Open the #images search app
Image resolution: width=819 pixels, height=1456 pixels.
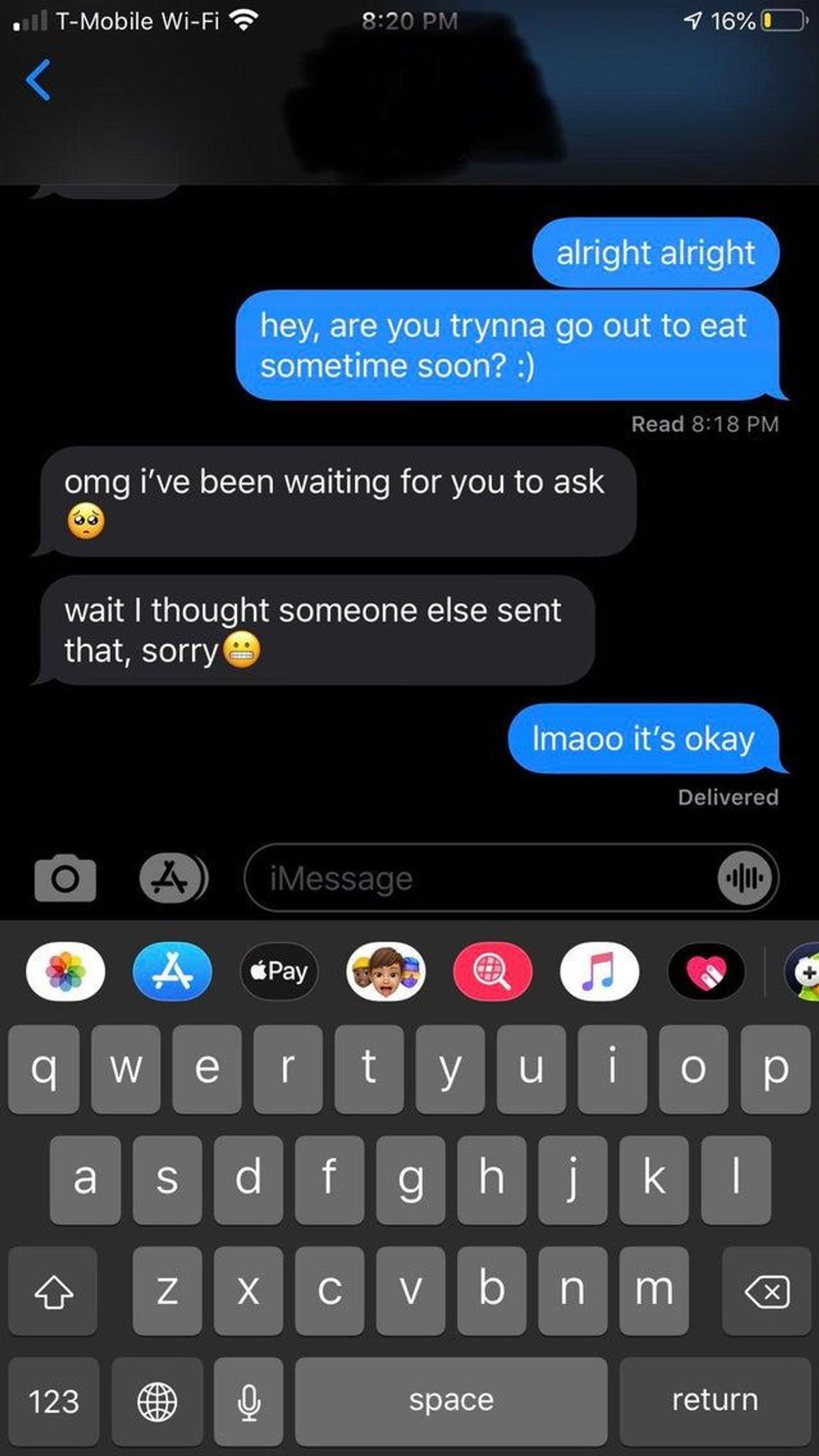pyautogui.click(x=492, y=972)
